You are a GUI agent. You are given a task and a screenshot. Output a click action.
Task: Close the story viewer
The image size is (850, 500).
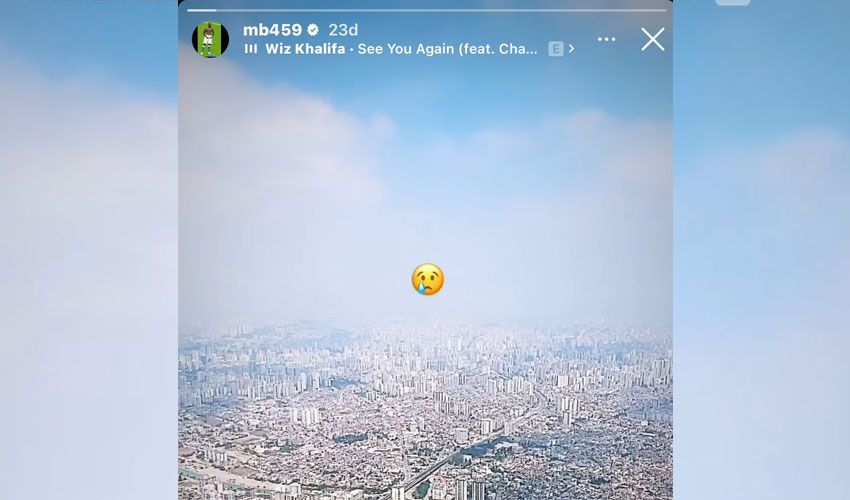click(652, 39)
